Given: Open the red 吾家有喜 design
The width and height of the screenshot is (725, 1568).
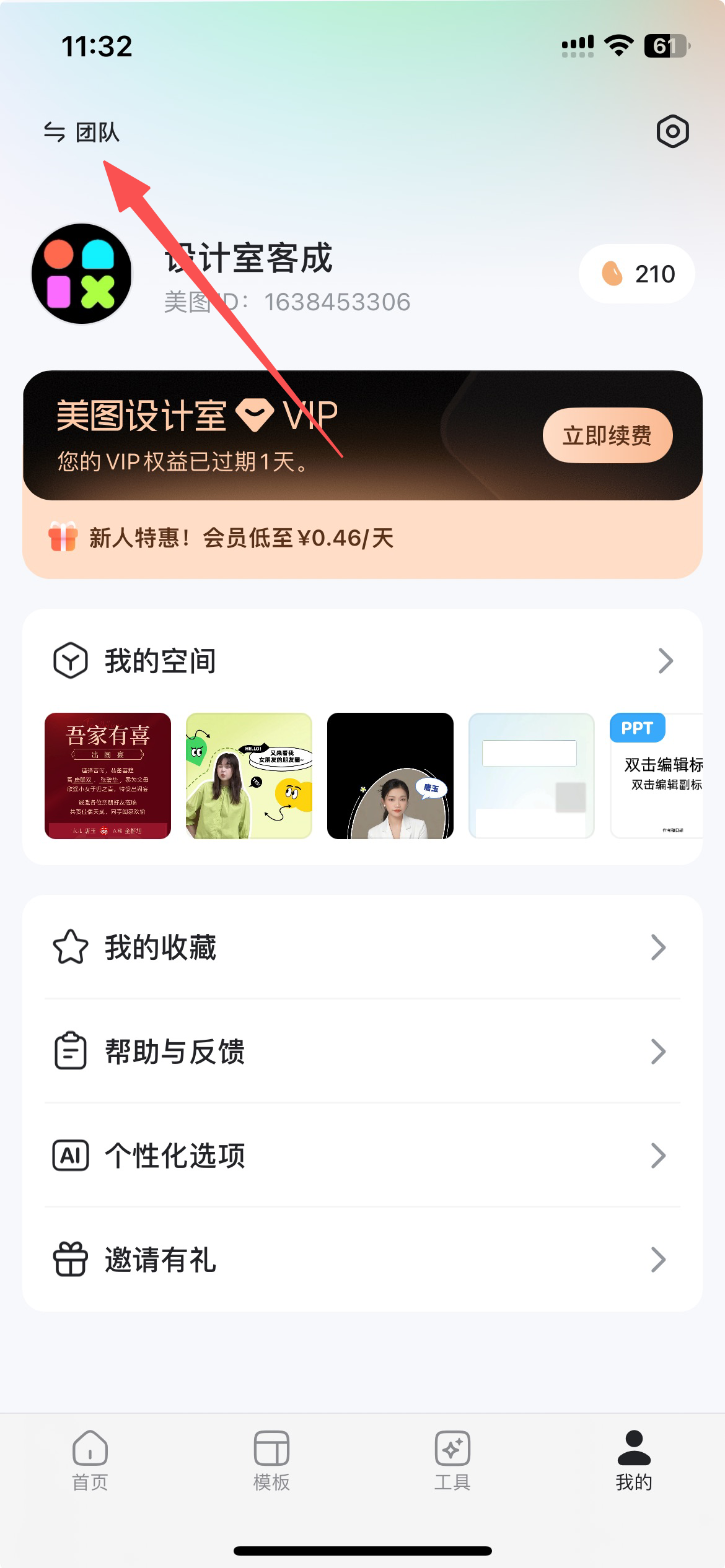Looking at the screenshot, I should click(x=108, y=776).
